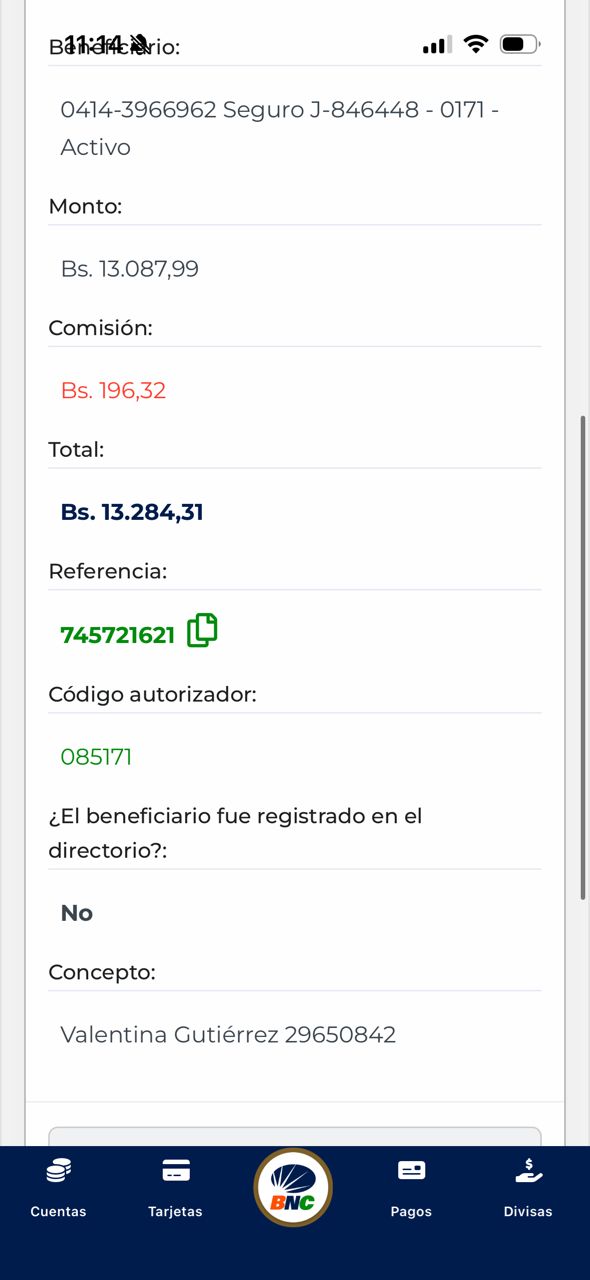
Task: Open the Divisas tab
Action: pyautogui.click(x=528, y=1189)
